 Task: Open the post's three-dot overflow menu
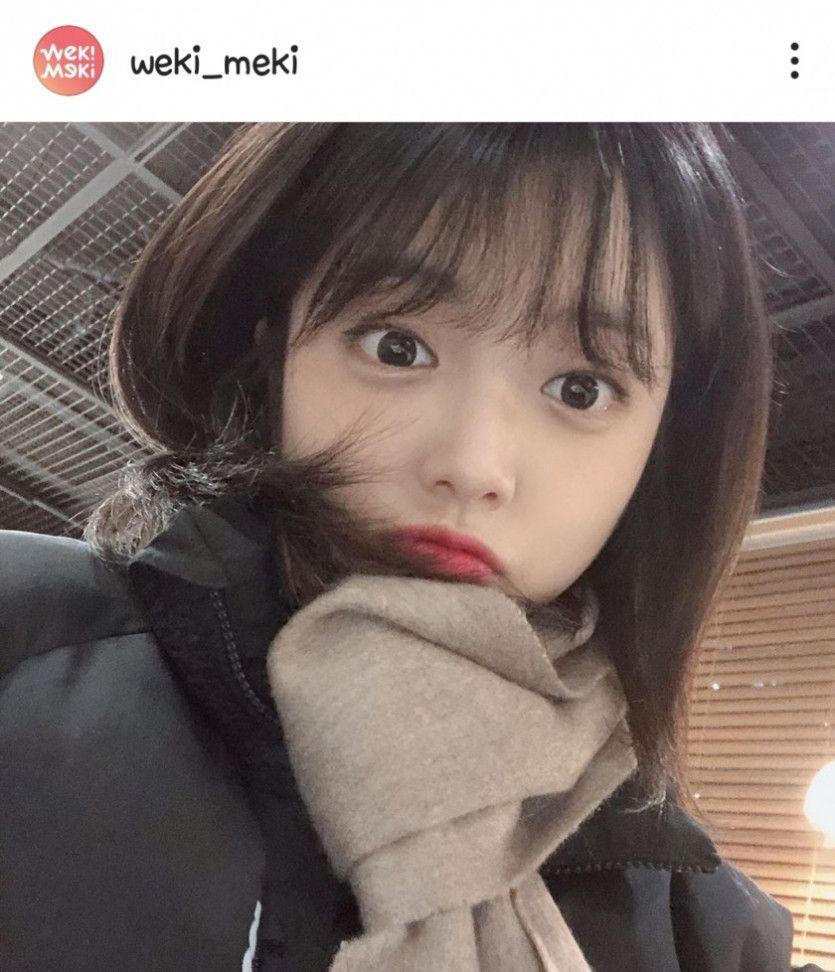[x=794, y=61]
